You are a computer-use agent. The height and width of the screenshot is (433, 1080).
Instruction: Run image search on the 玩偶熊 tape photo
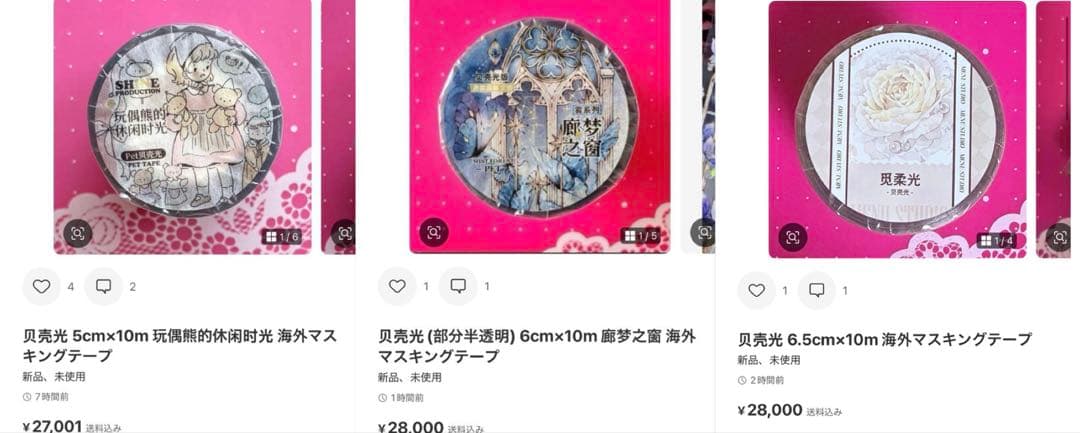[x=77, y=234]
